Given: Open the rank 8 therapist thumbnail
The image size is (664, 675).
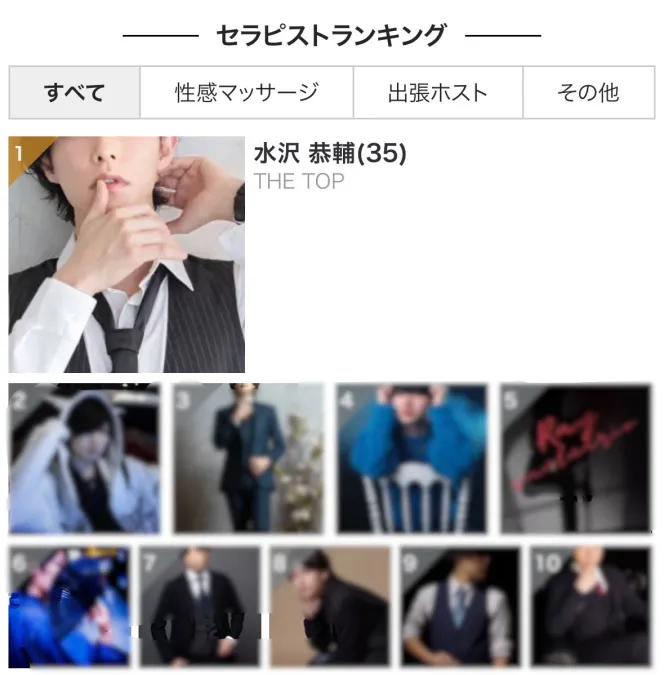Looking at the screenshot, I should point(331,607).
